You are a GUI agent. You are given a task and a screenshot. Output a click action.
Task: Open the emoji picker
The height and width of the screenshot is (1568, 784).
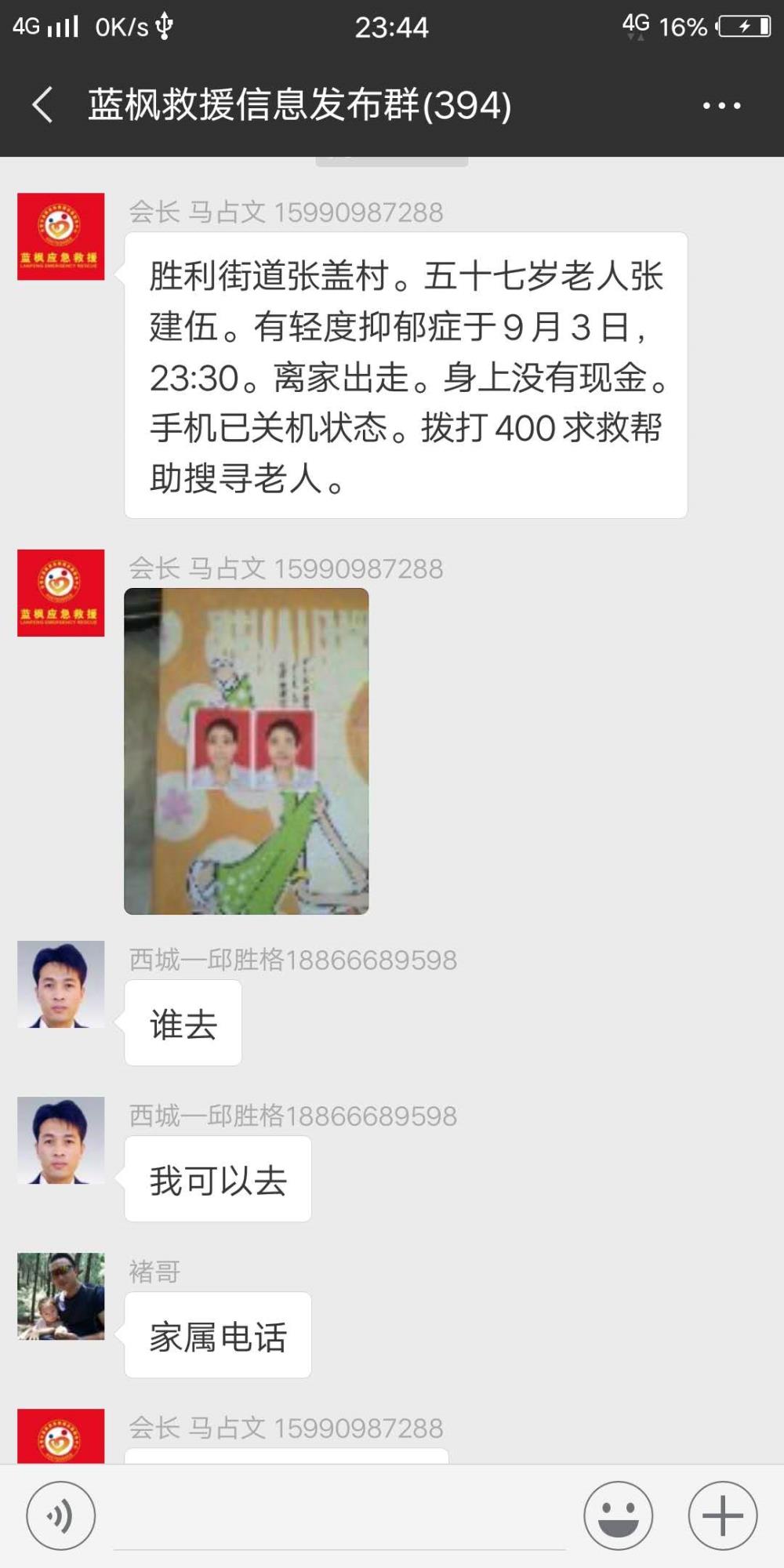[x=619, y=1515]
